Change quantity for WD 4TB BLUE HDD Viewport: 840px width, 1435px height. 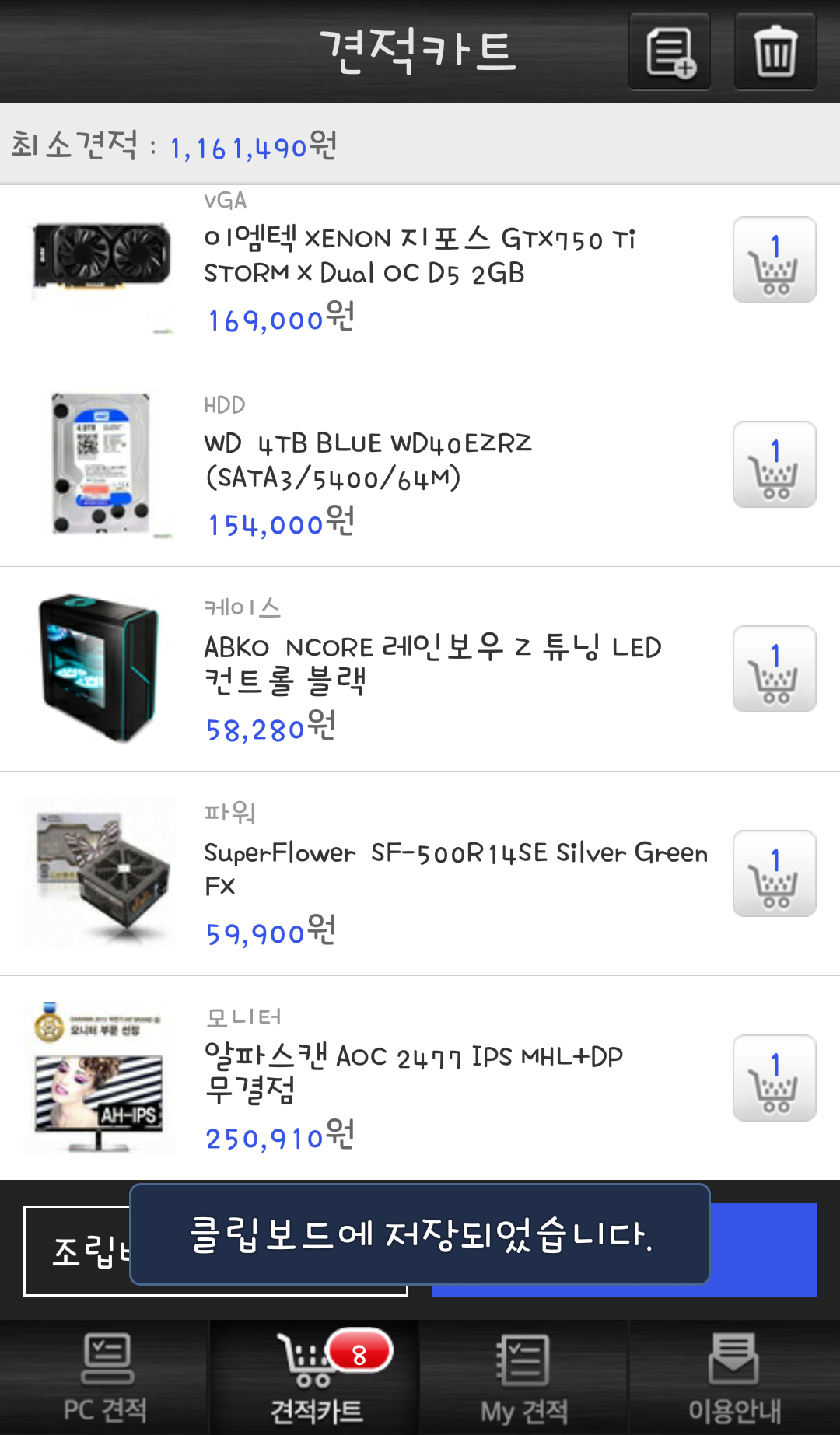774,464
